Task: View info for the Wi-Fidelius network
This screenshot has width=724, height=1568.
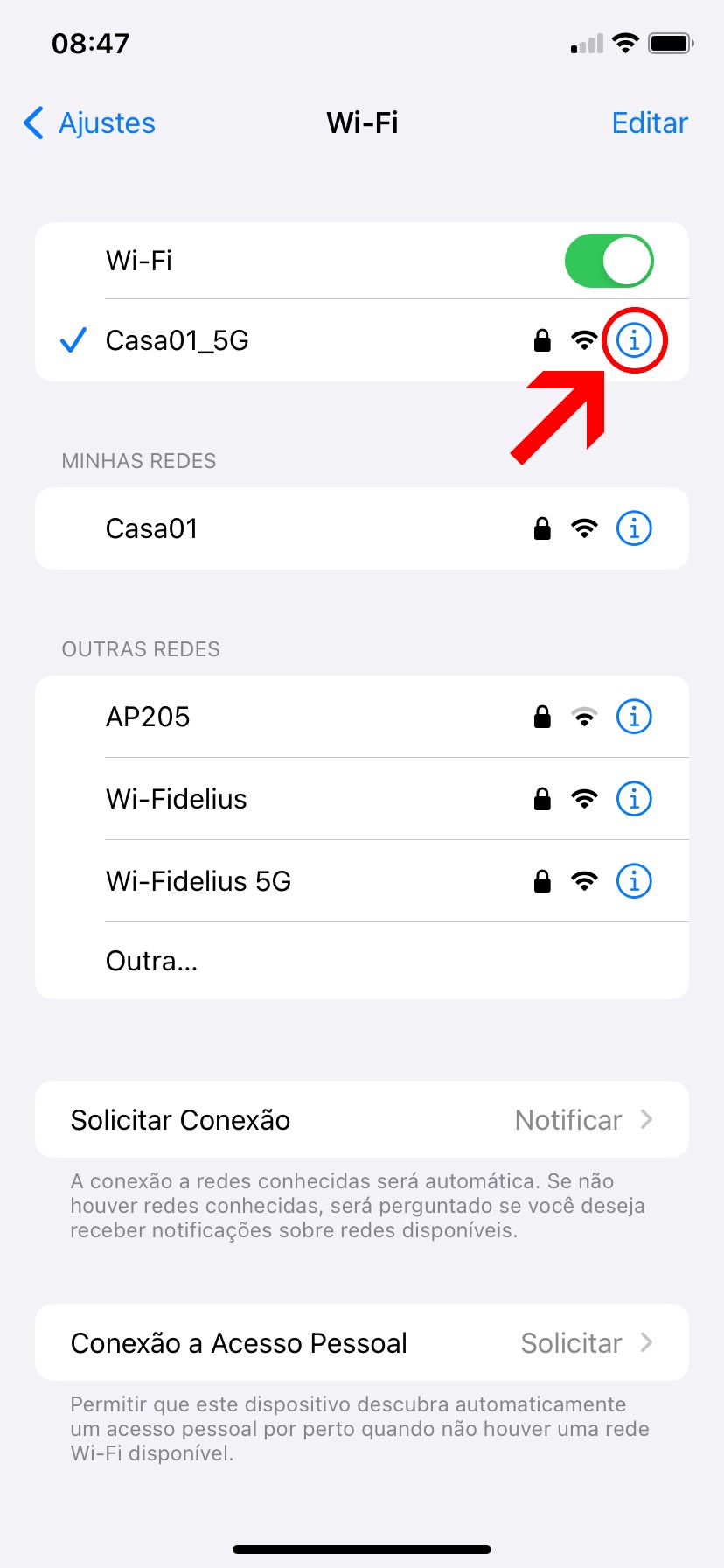Action: (634, 799)
